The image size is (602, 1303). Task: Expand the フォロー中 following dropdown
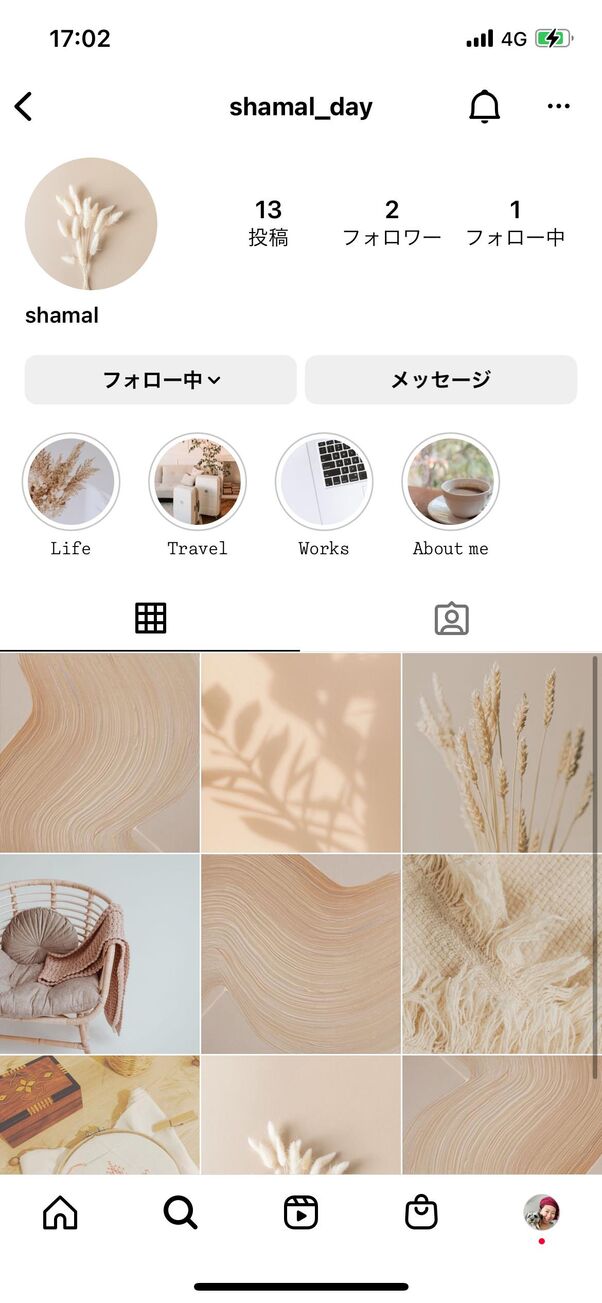[x=161, y=380]
